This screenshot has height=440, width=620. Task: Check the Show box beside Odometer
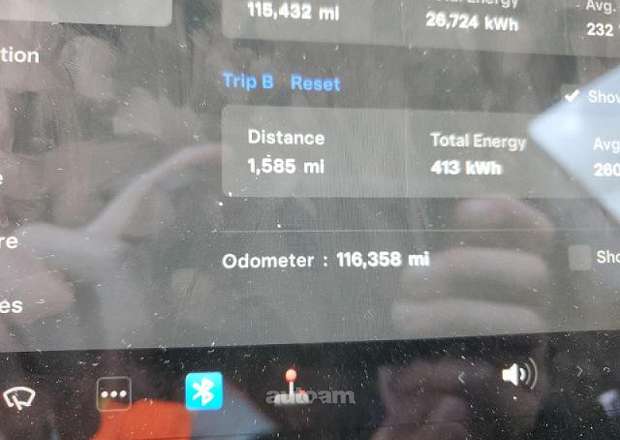click(579, 258)
